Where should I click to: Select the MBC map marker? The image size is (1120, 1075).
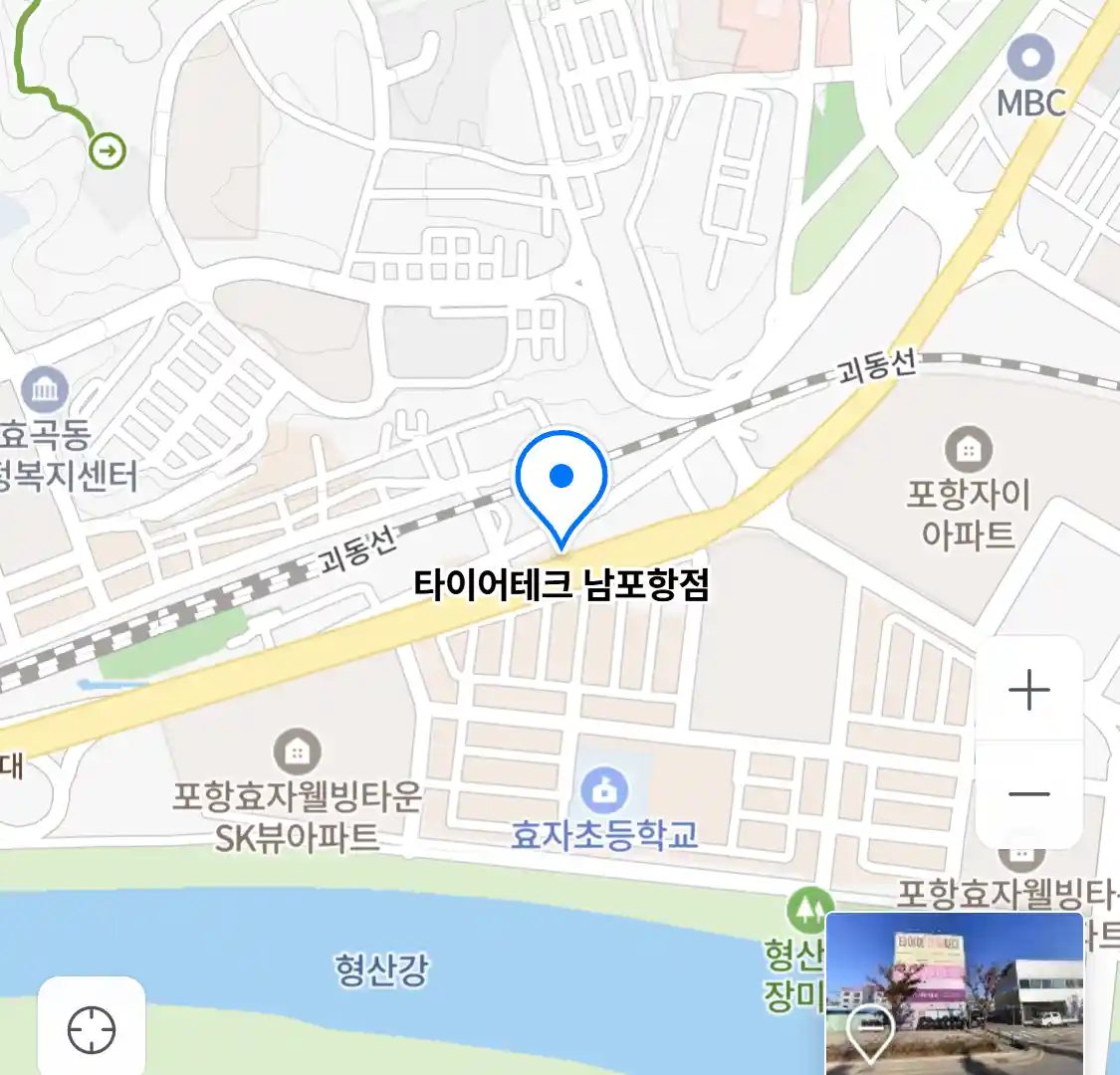click(1030, 59)
